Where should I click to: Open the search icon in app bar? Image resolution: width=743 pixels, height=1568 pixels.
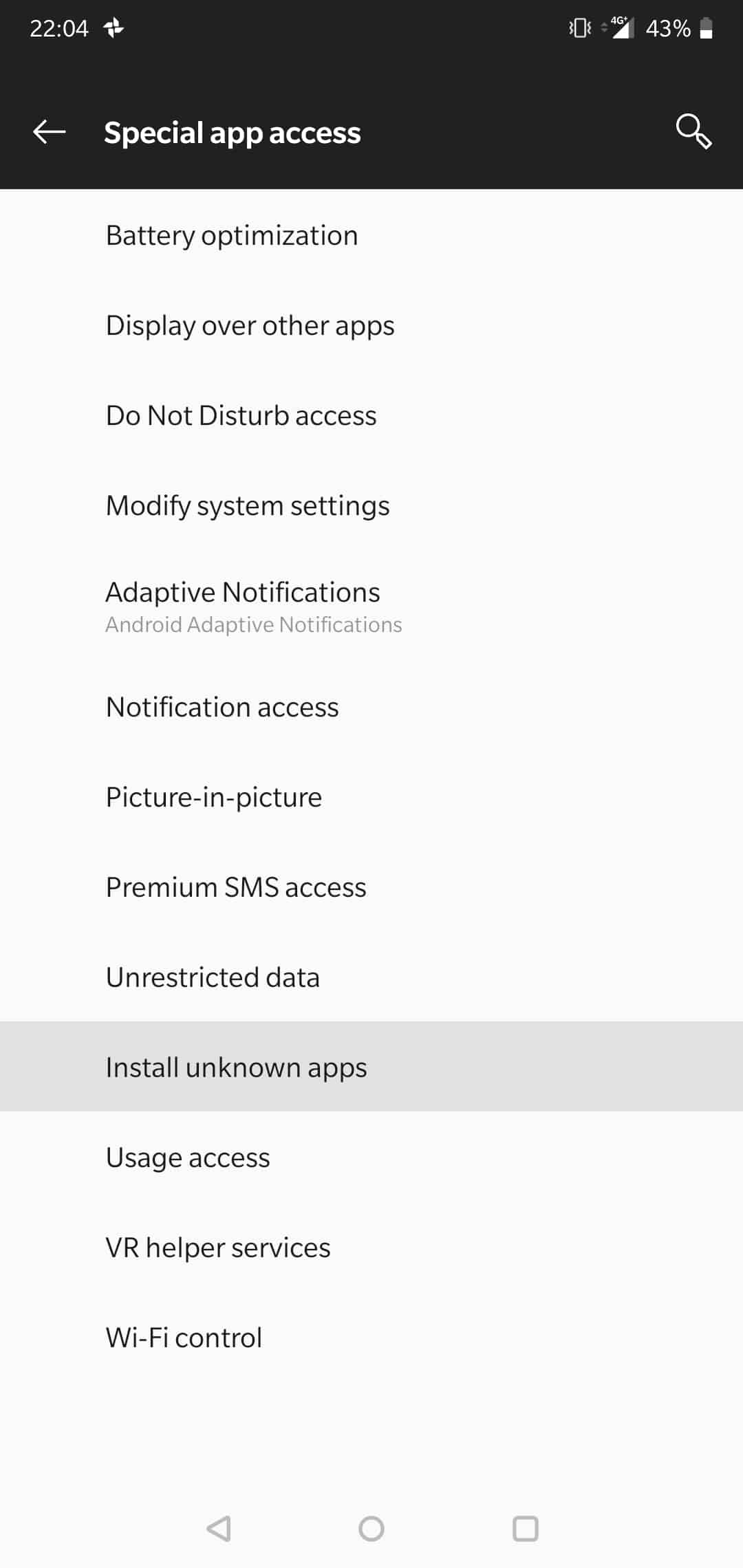click(693, 131)
